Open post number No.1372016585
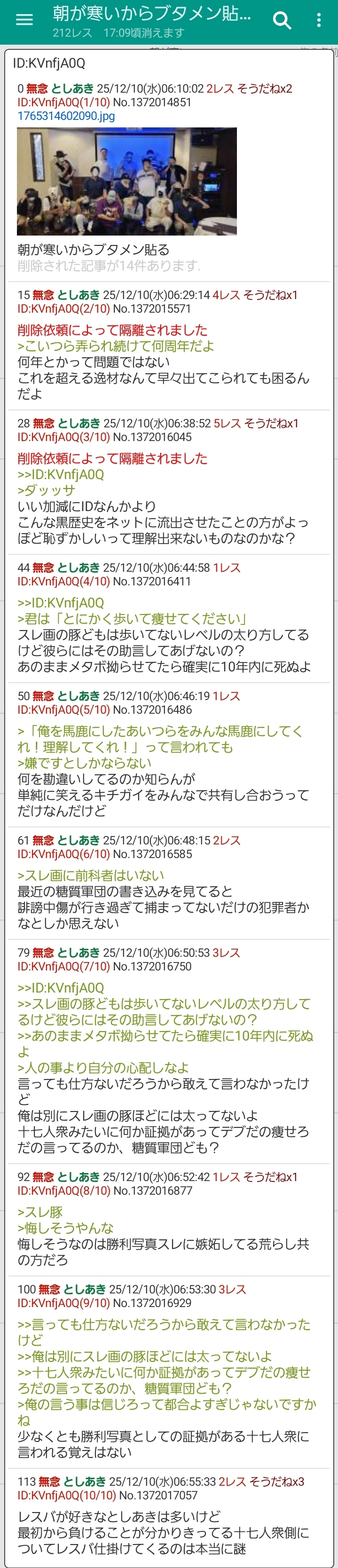Viewport: 338px width, 1568px height. point(152,854)
